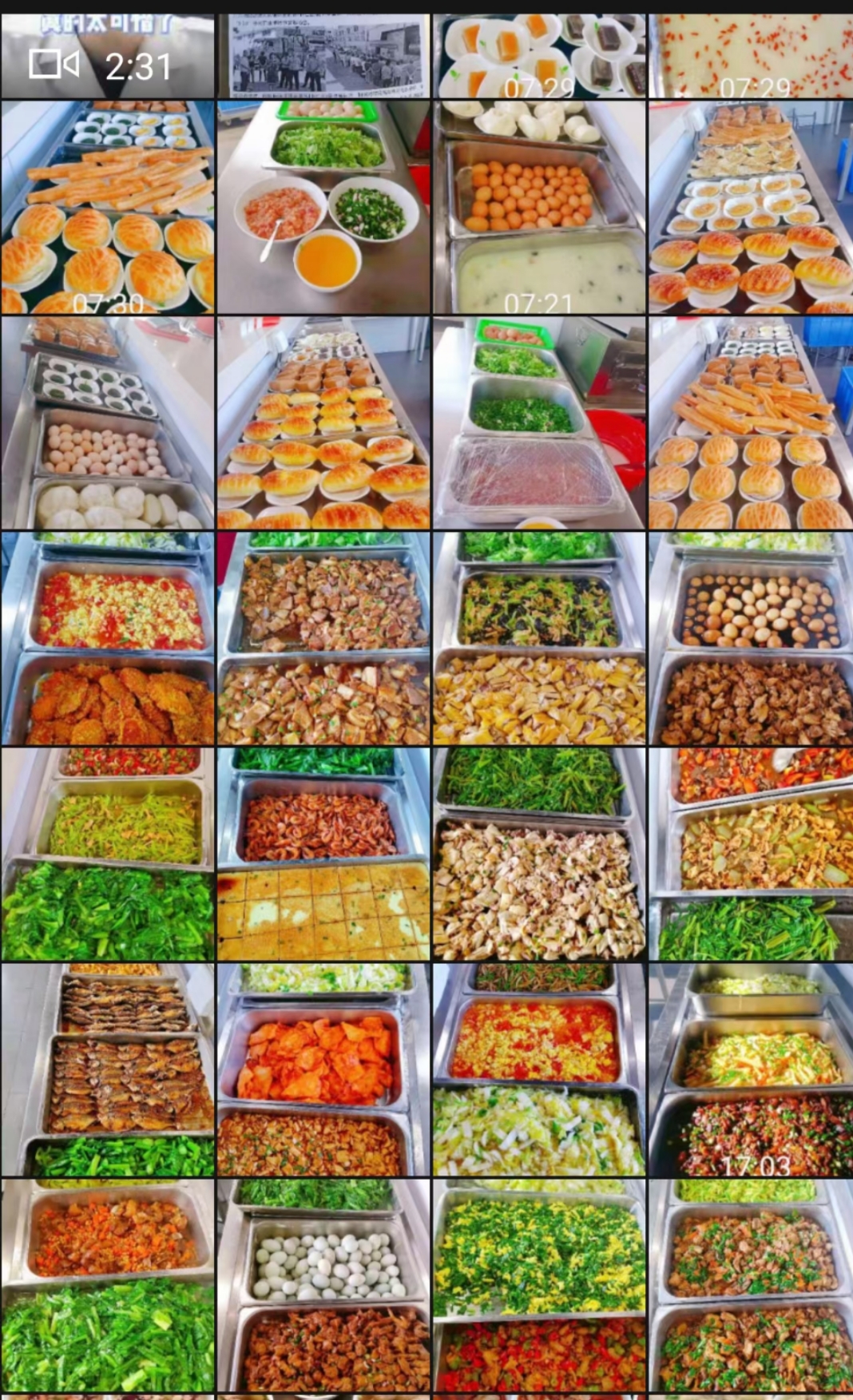Open the photo with white duck eggs tray
The width and height of the screenshot is (853, 1400).
click(323, 1285)
